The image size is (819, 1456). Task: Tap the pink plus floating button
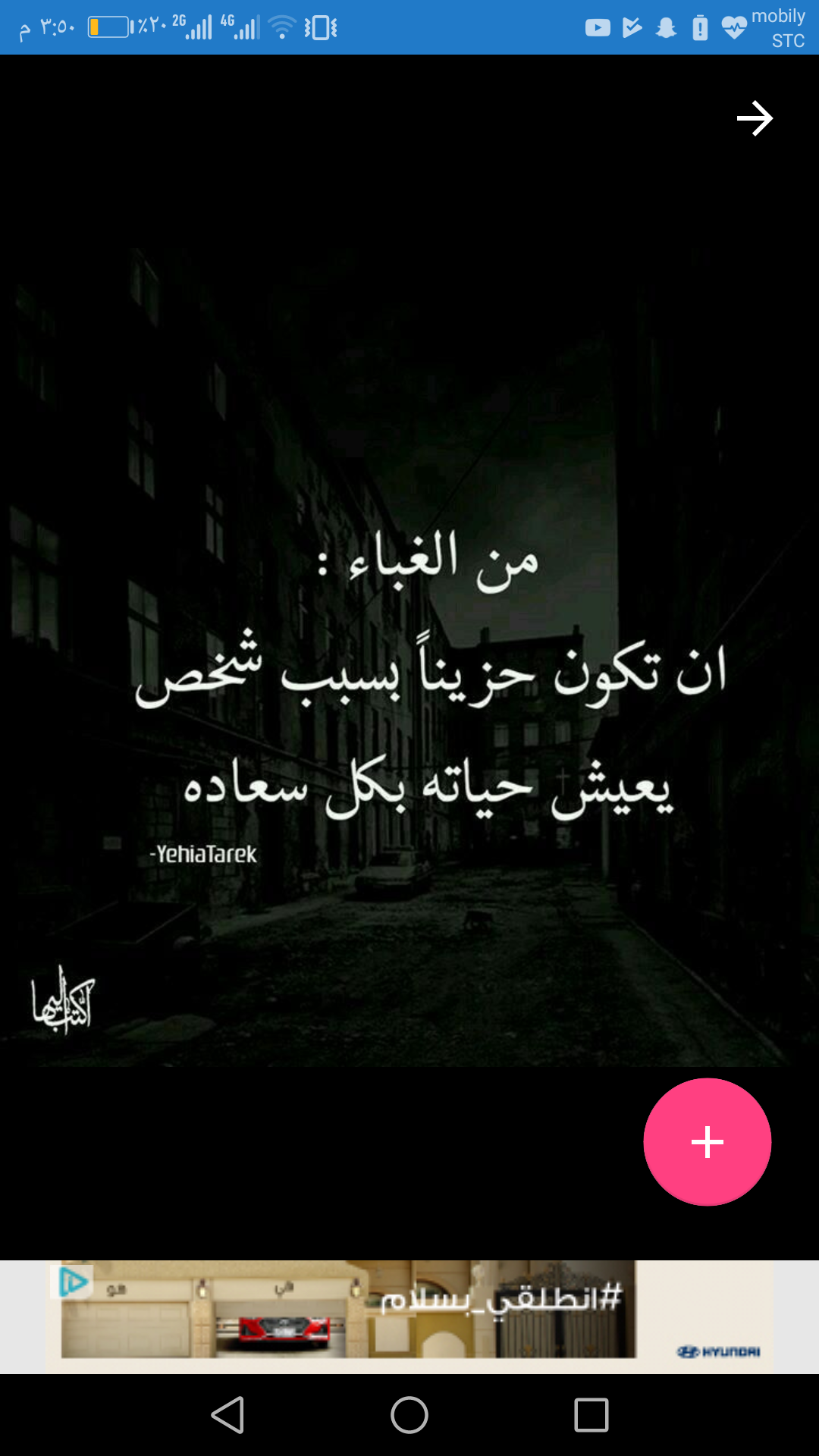[x=707, y=1142]
